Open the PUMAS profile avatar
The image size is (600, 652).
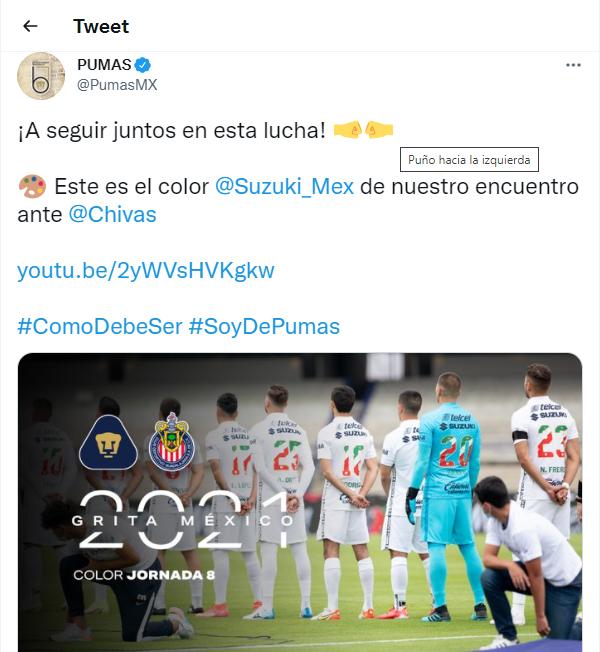pyautogui.click(x=41, y=76)
